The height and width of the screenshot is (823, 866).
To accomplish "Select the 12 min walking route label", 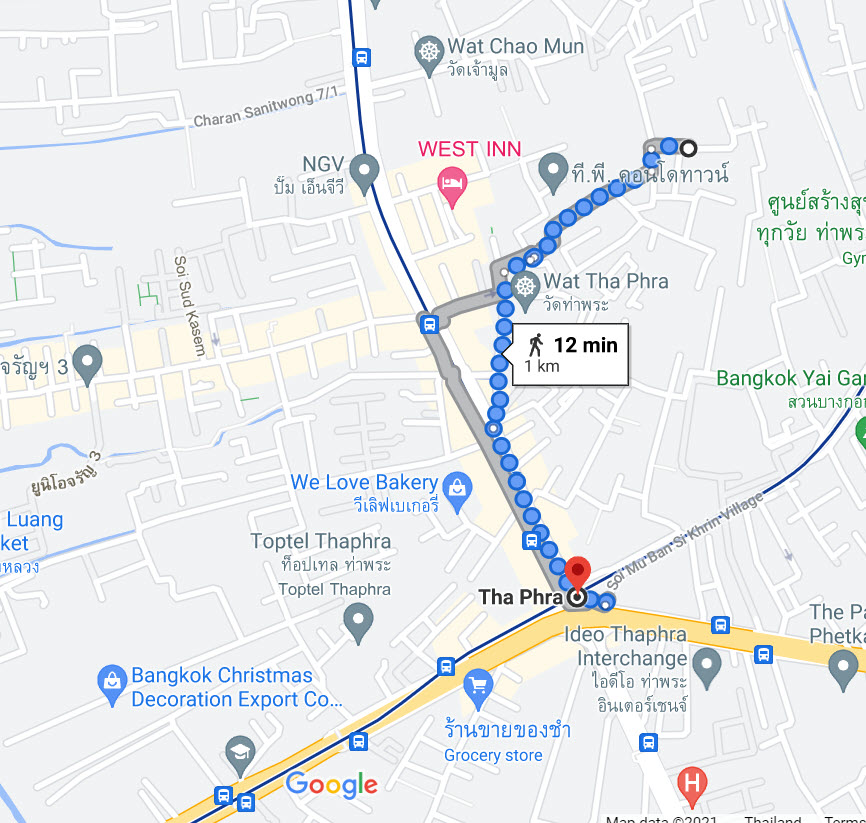I will coord(571,354).
